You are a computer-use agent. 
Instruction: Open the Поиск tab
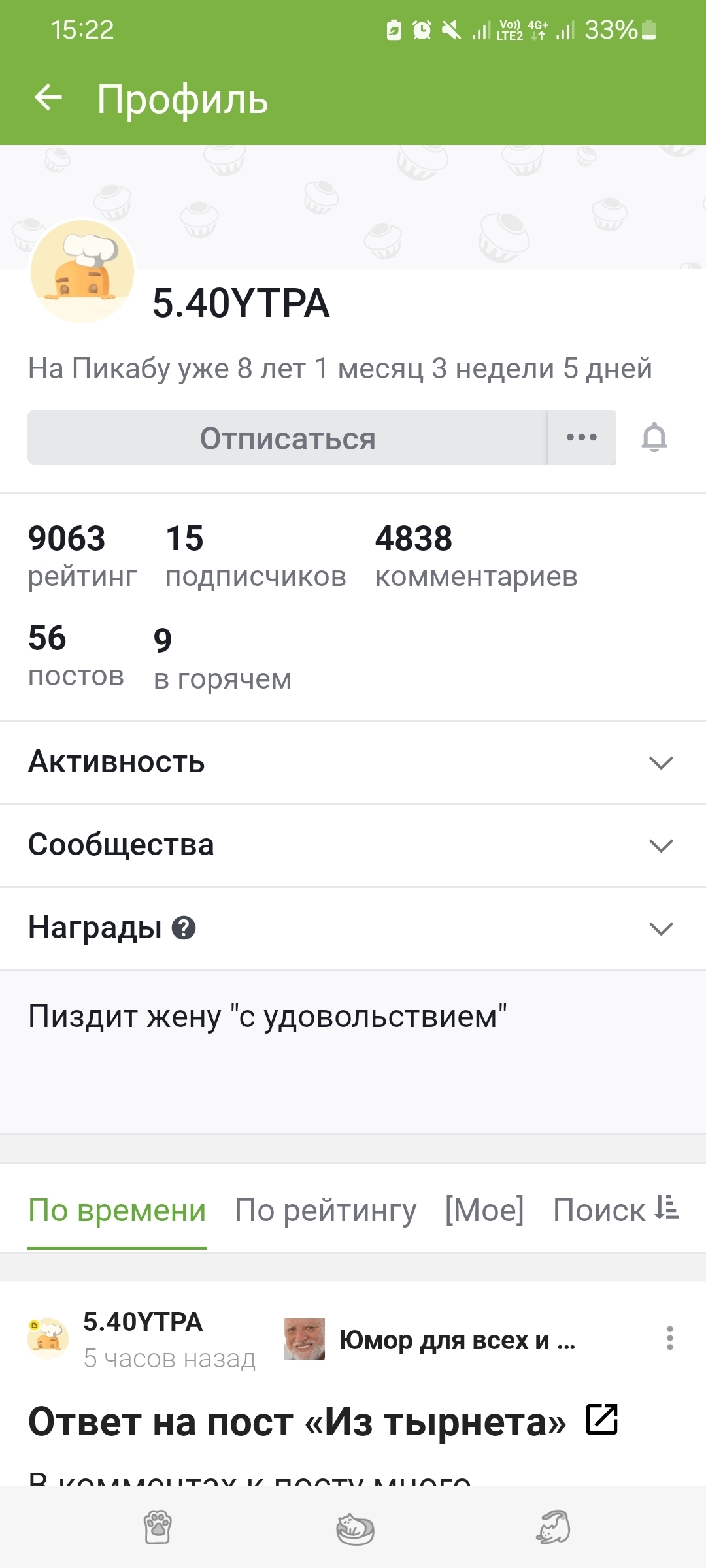point(598,1210)
